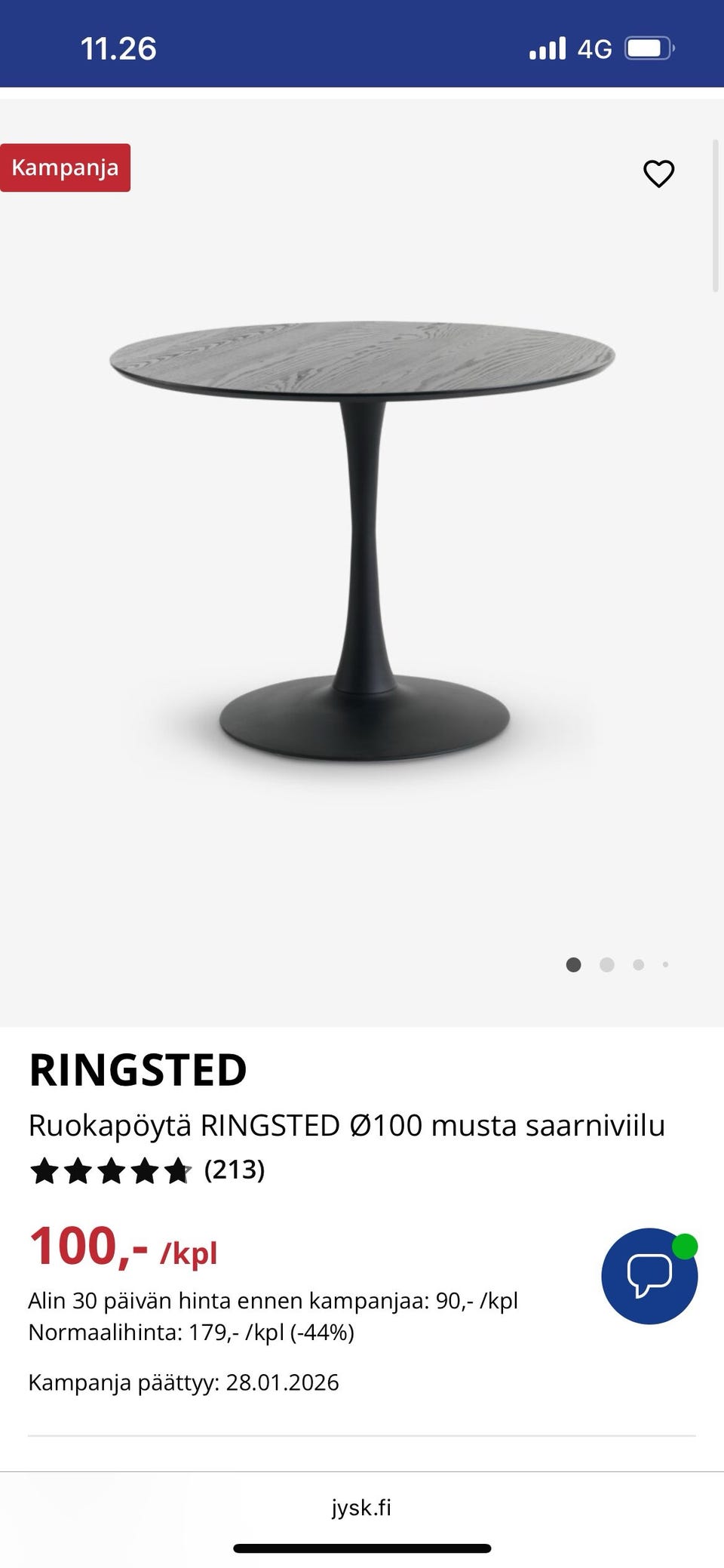Tap the Kampanja badge
Image resolution: width=724 pixels, height=1568 pixels.
tap(65, 168)
